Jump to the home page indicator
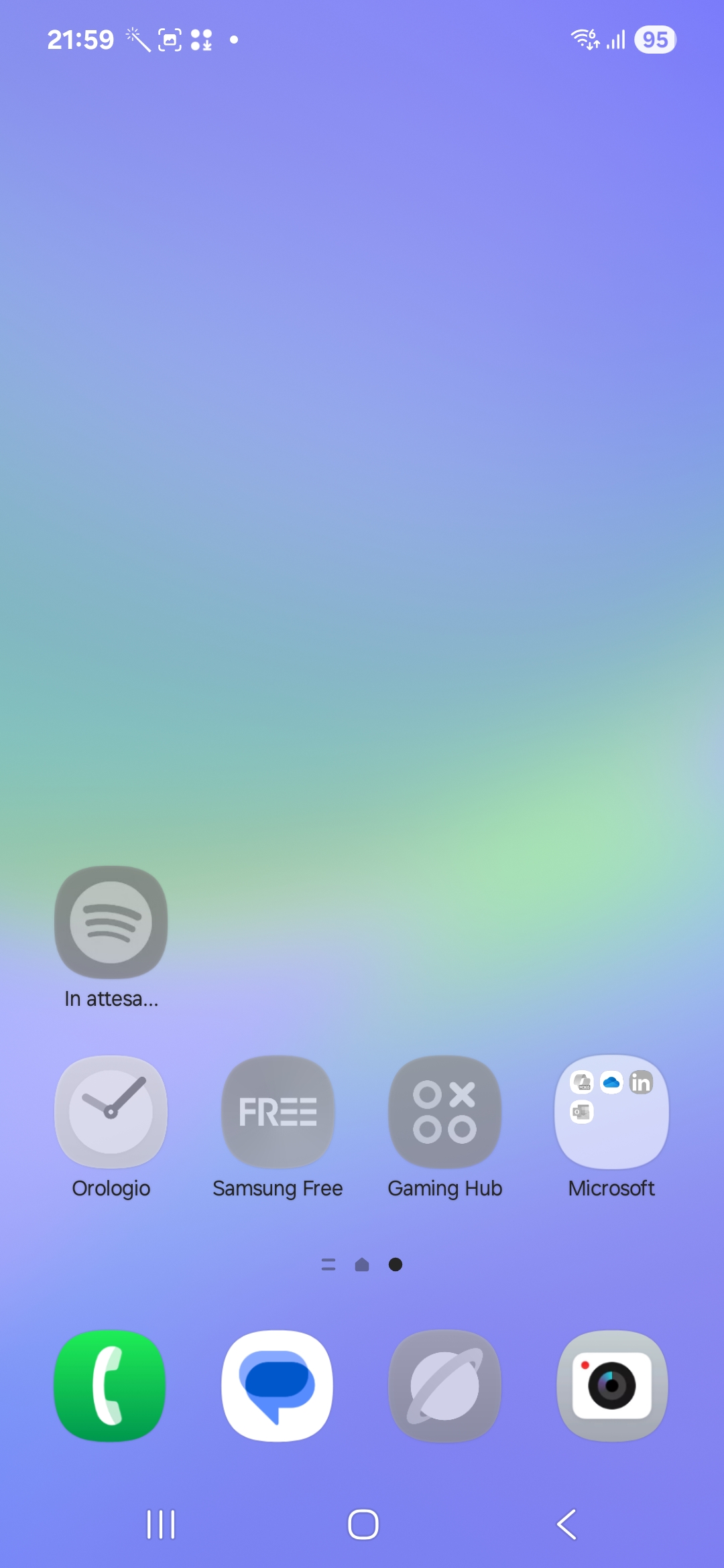Viewport: 724px width, 1568px height. [362, 1264]
